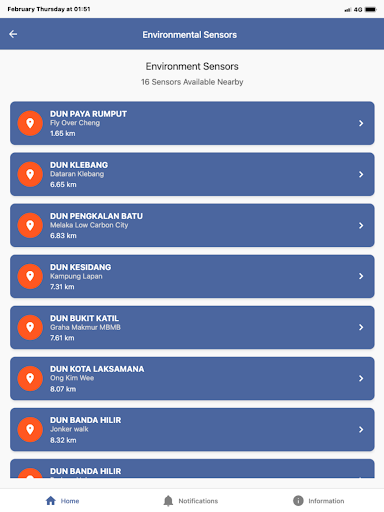Go back using the top-left arrow
This screenshot has height=512, width=384.
click(13, 34)
